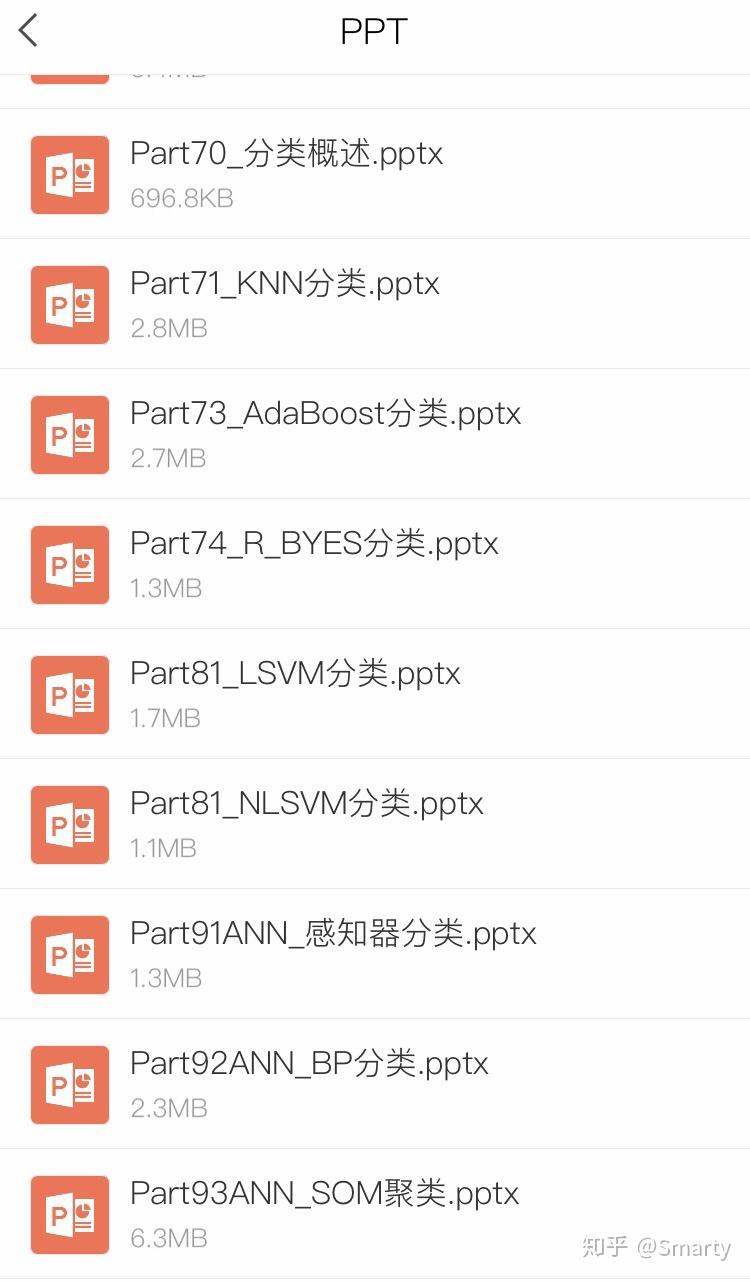
Task: Open Part93ANN_SOM聚类.pptx file
Action: click(x=375, y=1214)
